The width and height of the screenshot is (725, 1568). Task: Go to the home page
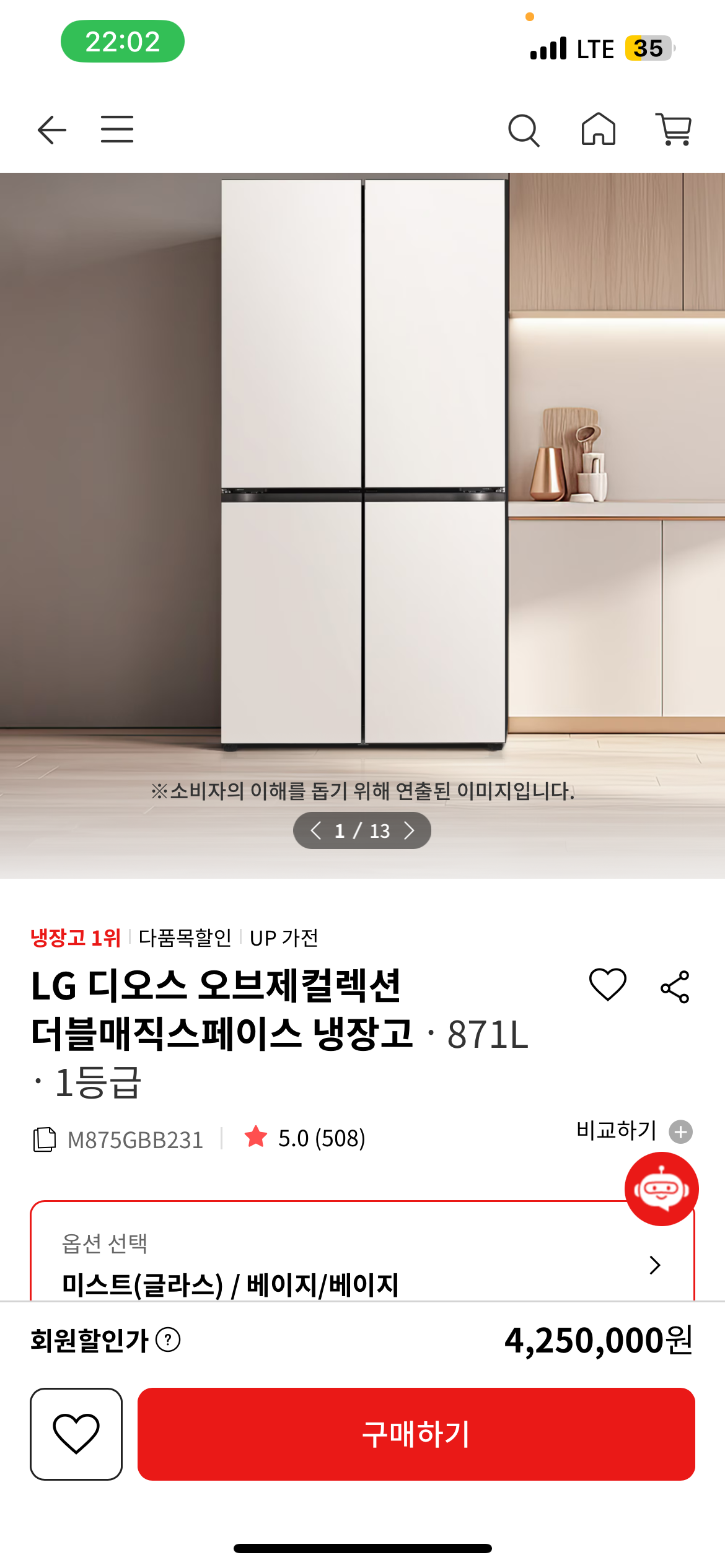tap(598, 129)
